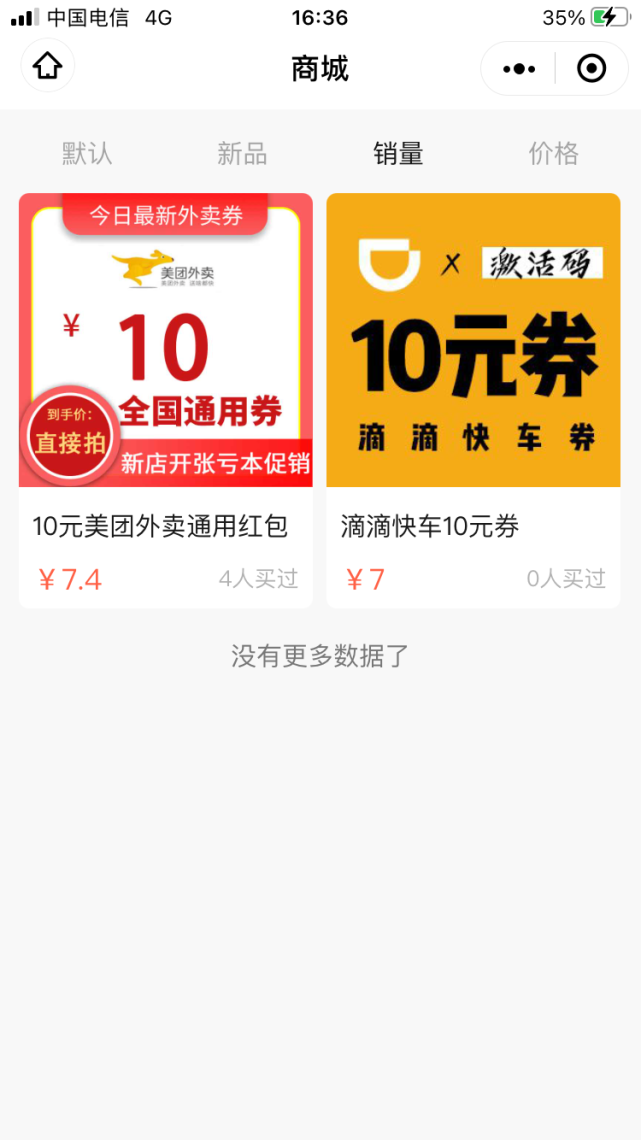This screenshot has width=641, height=1140.
Task: View the 滴滴快车10元券 product card
Action: pos(473,400)
